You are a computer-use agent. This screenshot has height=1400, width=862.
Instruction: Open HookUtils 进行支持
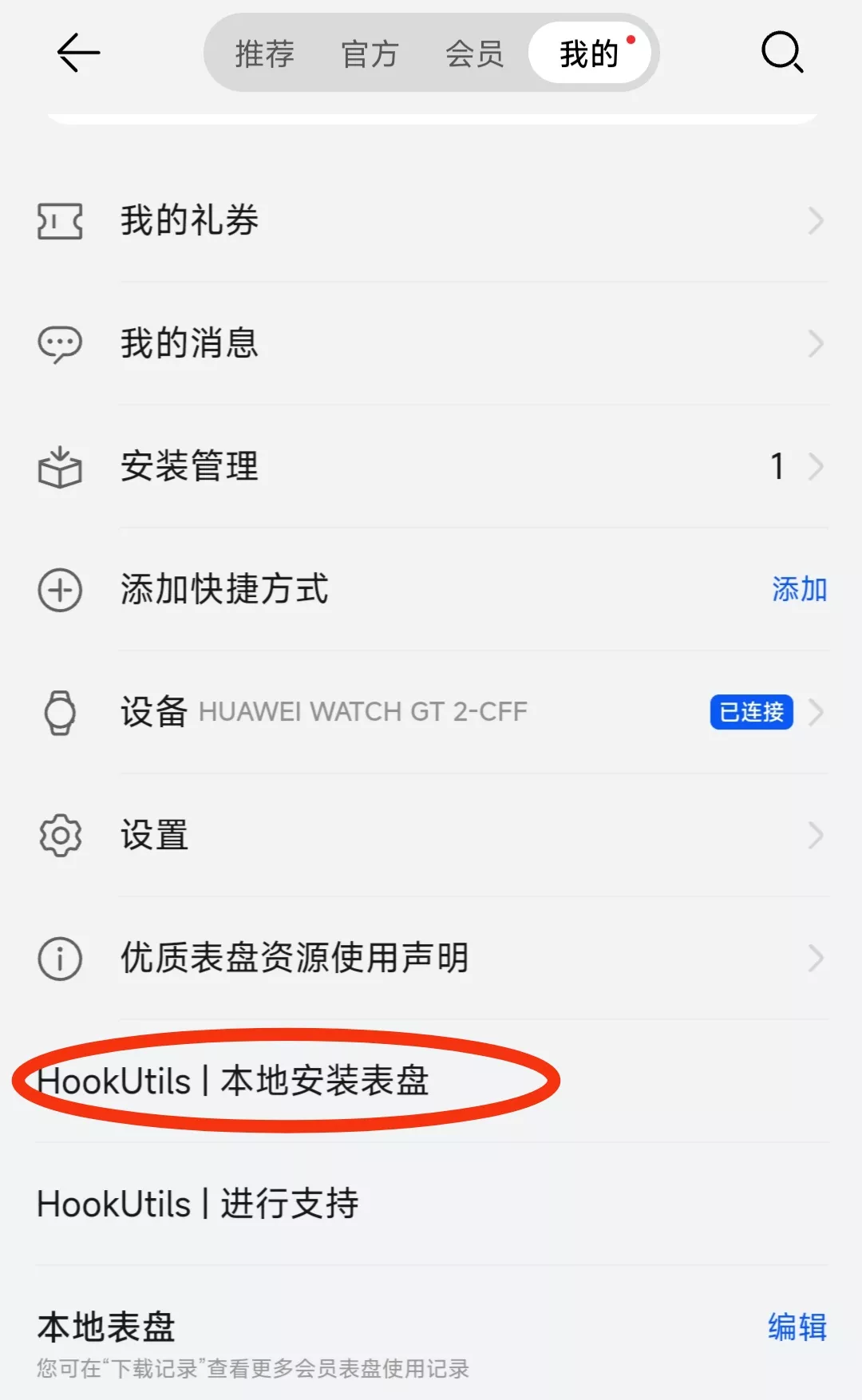198,1204
